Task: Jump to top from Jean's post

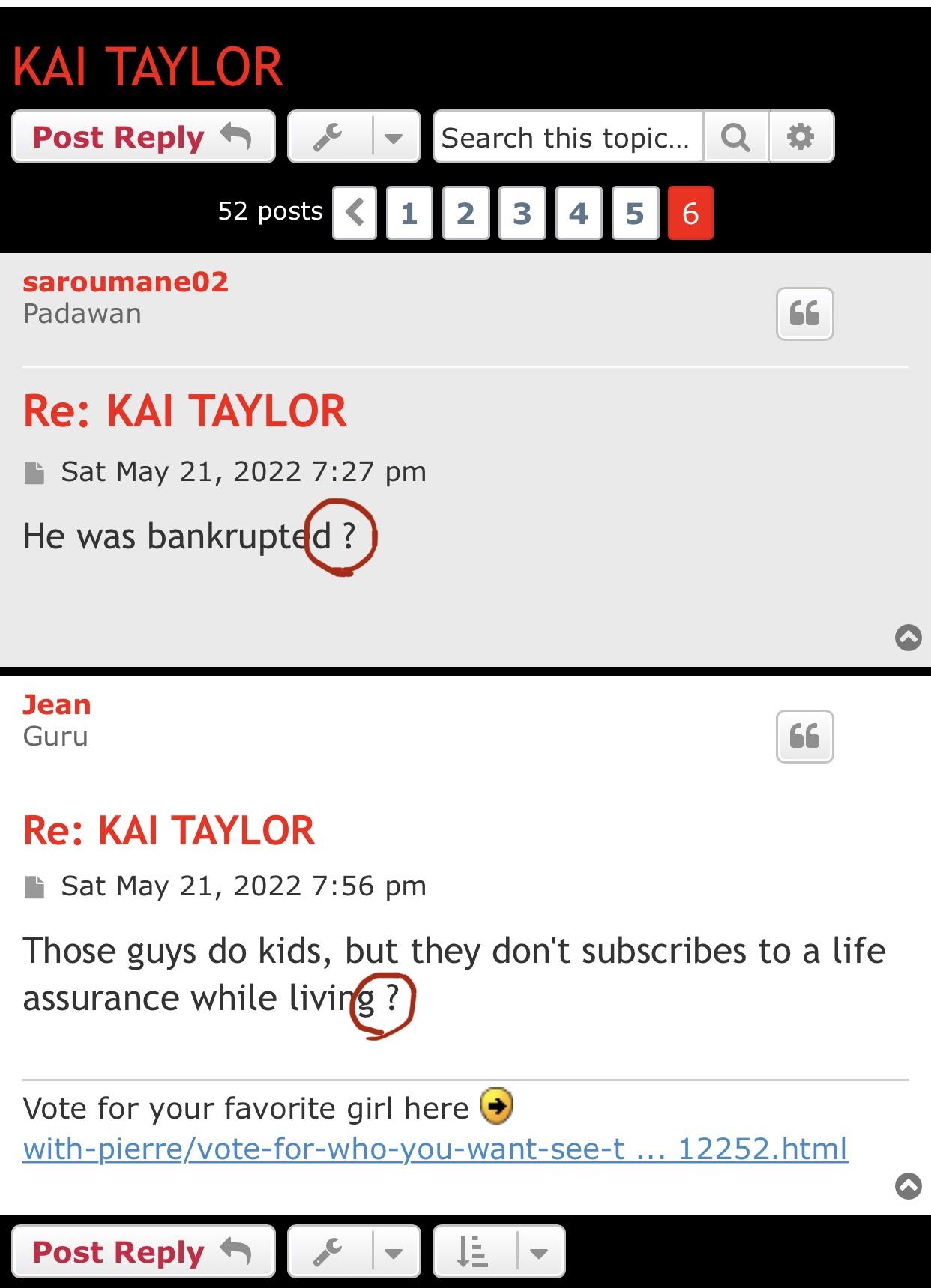Action: click(908, 1186)
